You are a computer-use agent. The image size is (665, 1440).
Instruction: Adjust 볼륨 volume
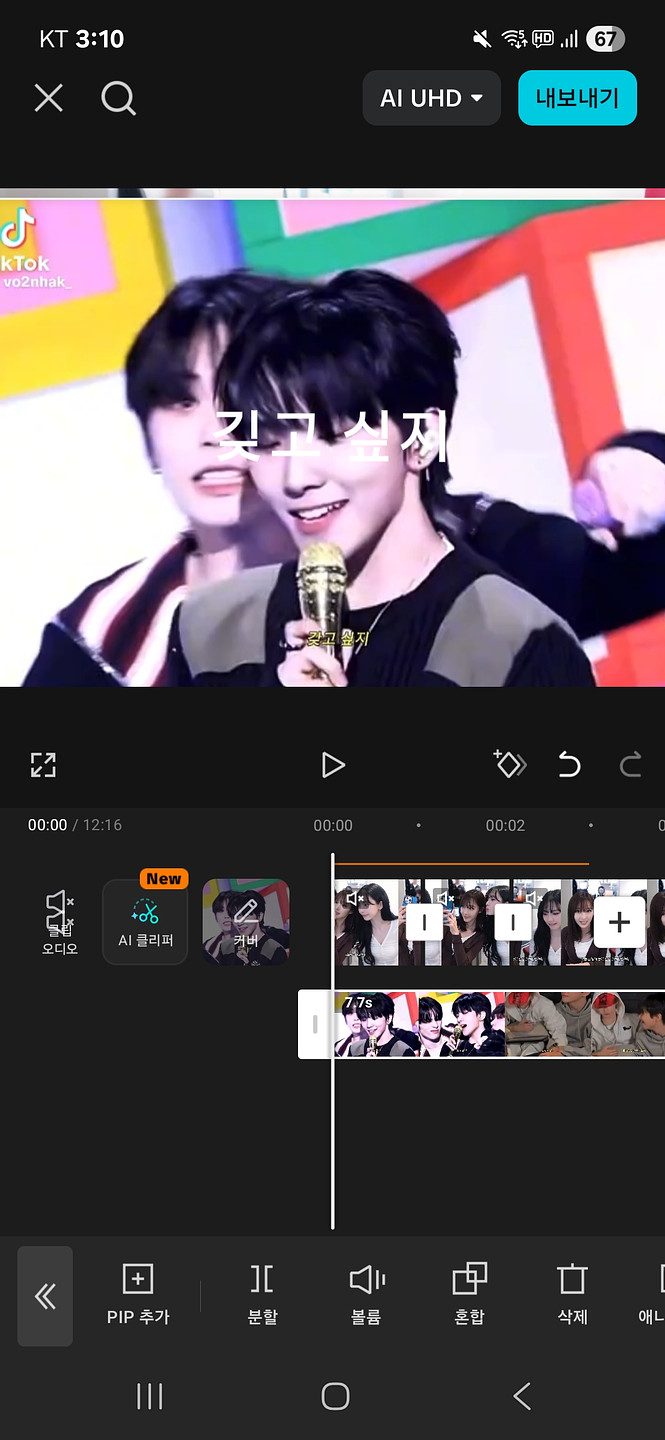[x=366, y=1295]
